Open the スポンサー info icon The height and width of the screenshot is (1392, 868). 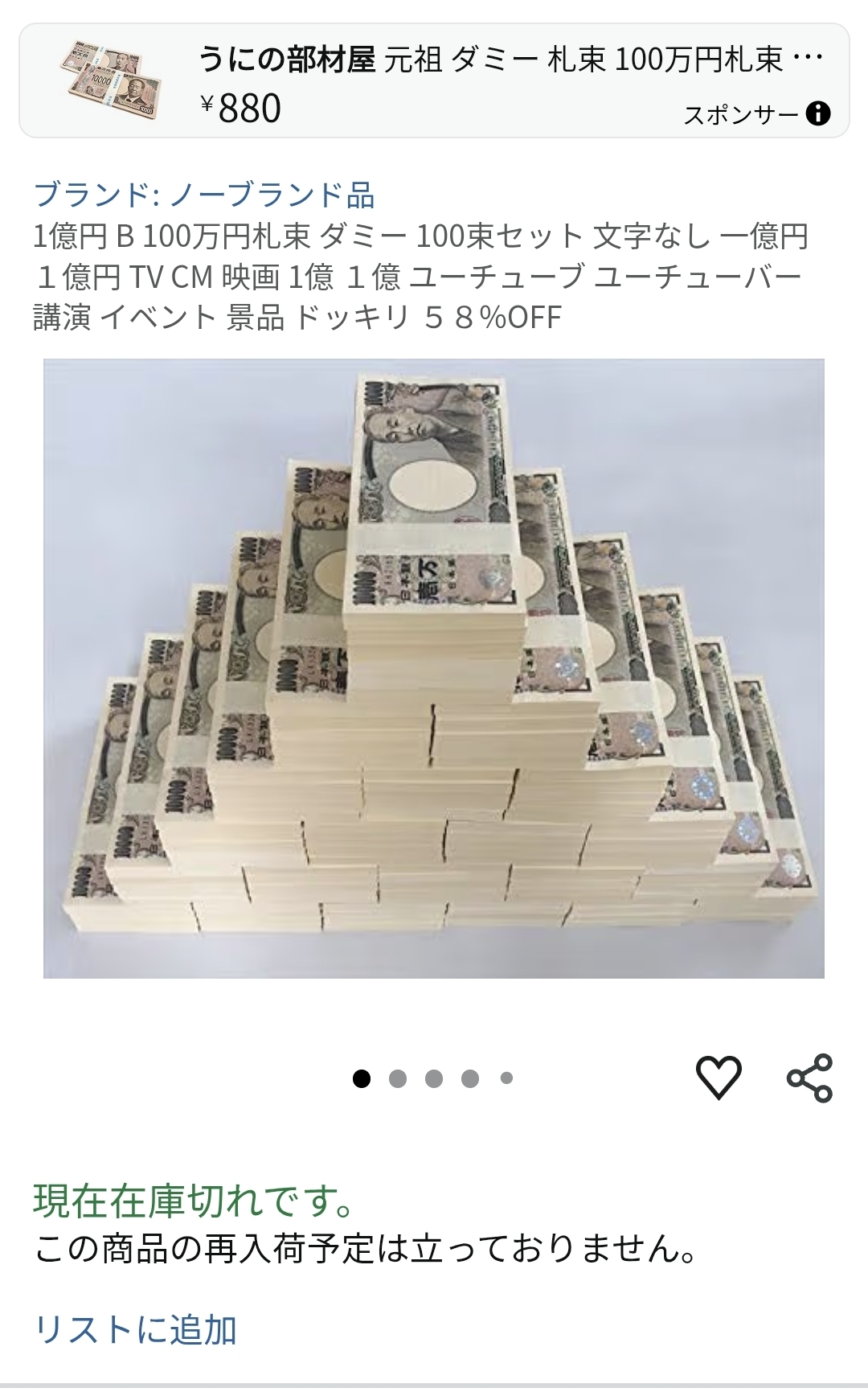(x=817, y=113)
